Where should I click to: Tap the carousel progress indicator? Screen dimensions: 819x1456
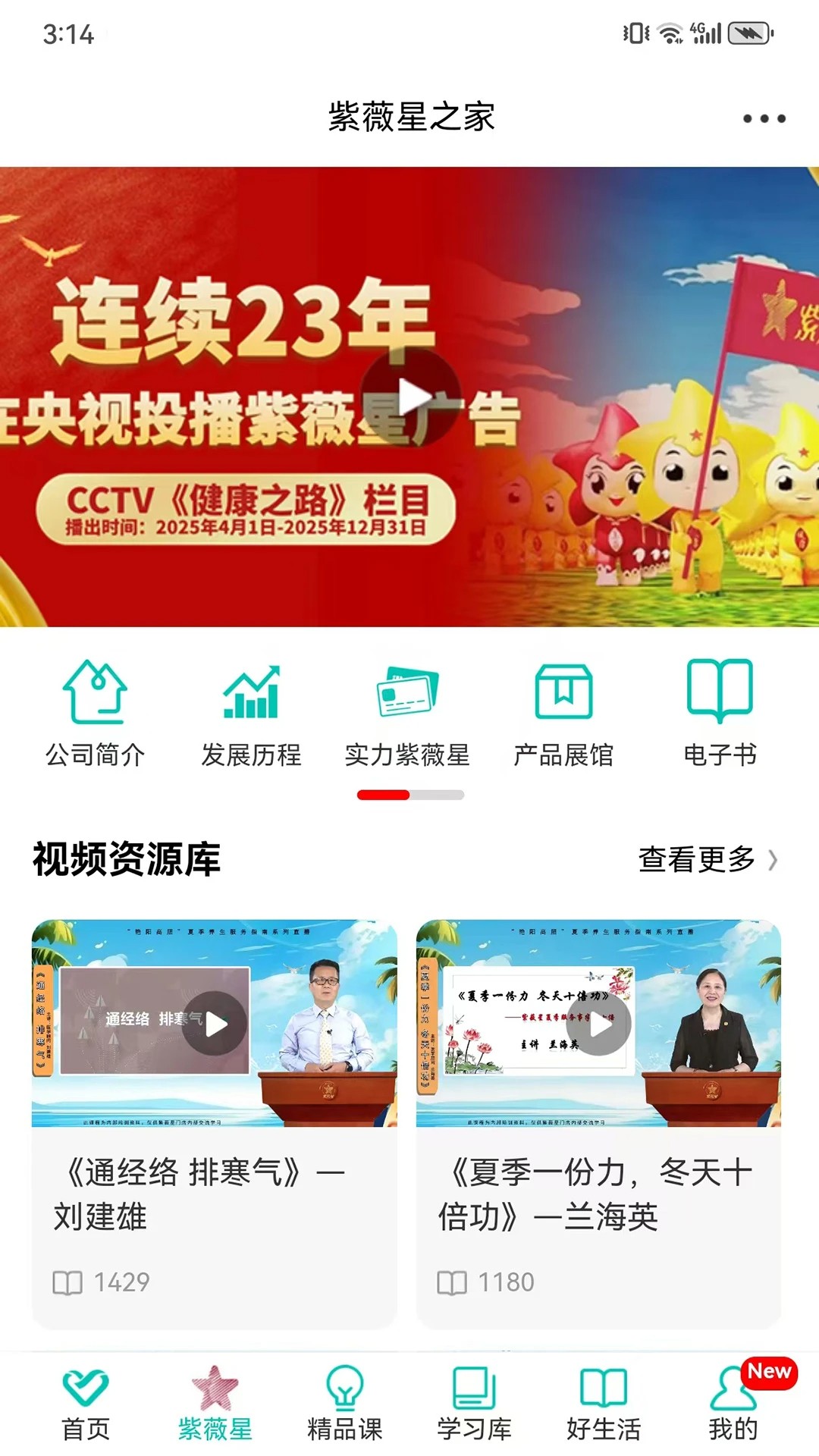409,795
